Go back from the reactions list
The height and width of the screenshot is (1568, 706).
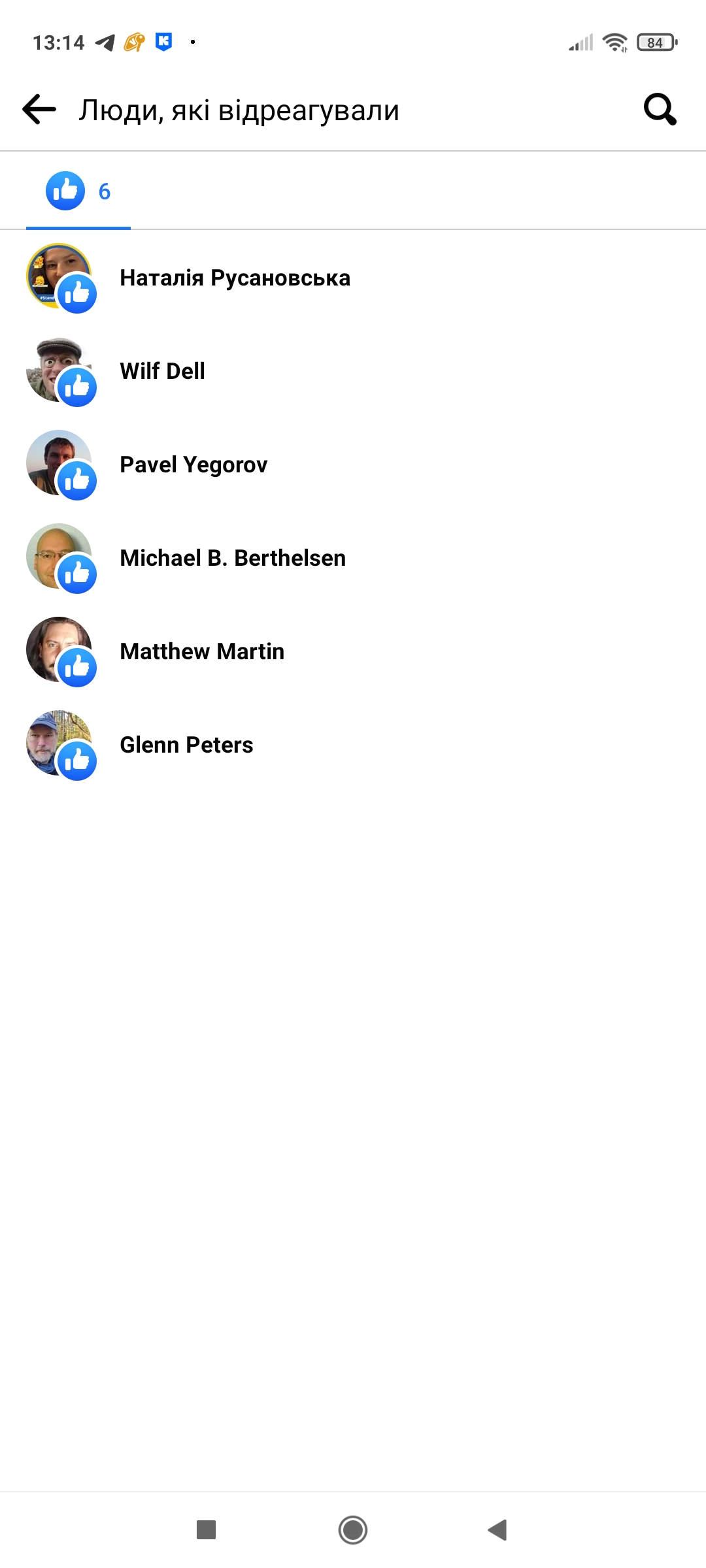pos(39,109)
